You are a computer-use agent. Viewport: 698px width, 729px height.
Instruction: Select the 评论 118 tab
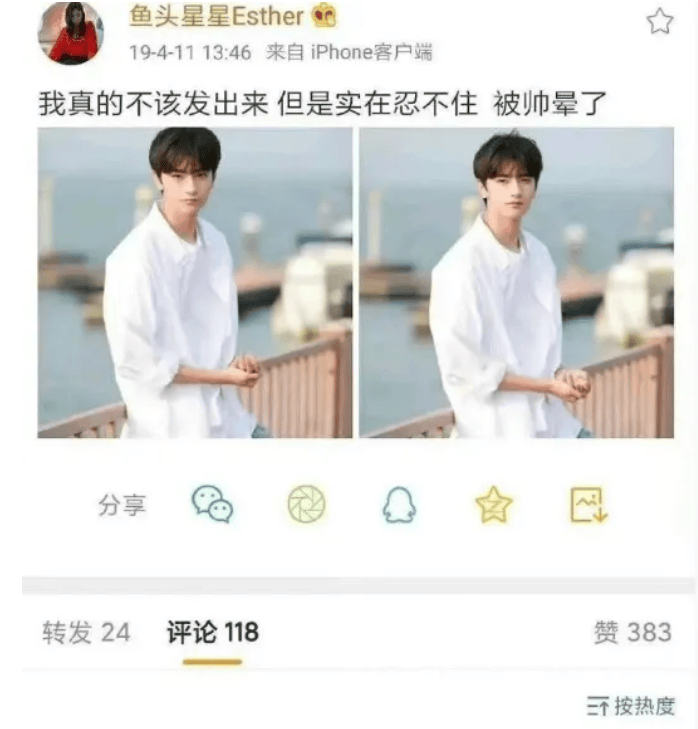pos(212,633)
